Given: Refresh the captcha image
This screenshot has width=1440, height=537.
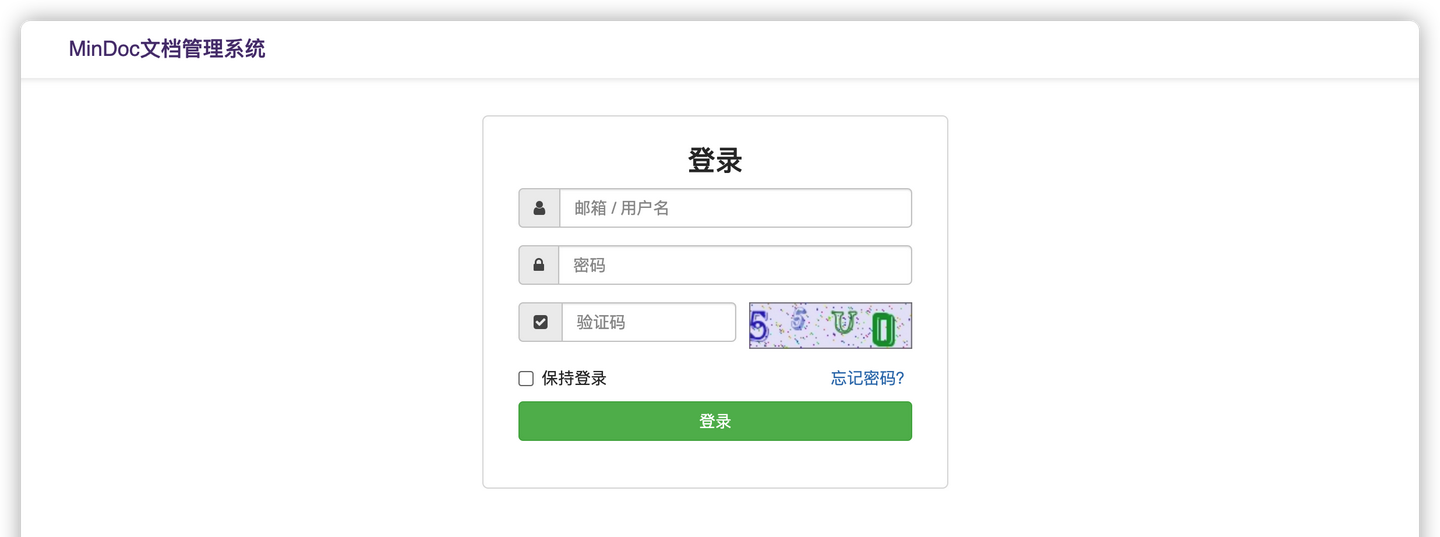Looking at the screenshot, I should pyautogui.click(x=830, y=325).
